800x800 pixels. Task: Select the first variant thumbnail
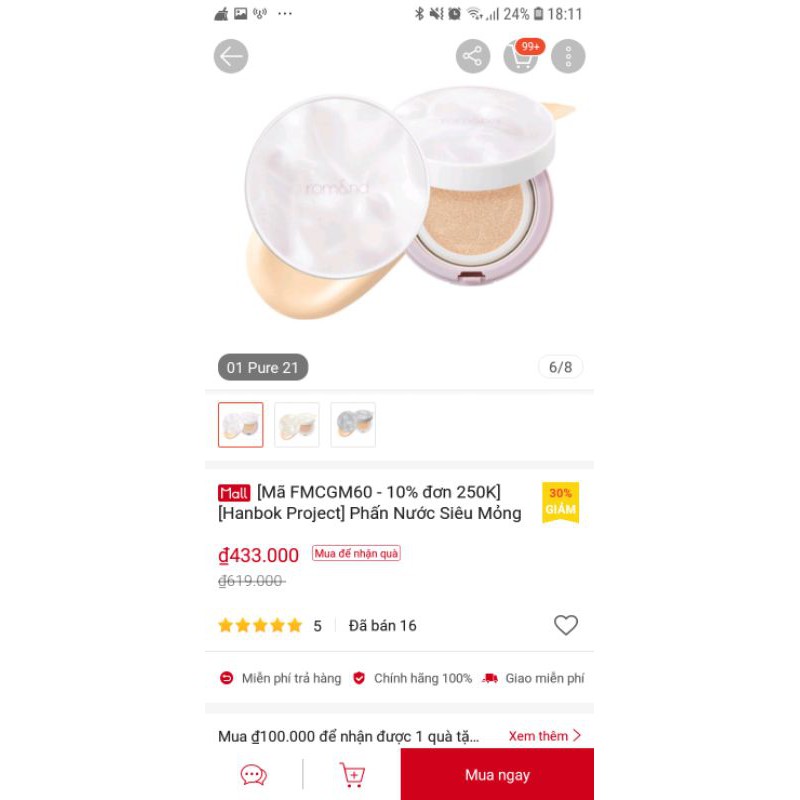point(241,425)
